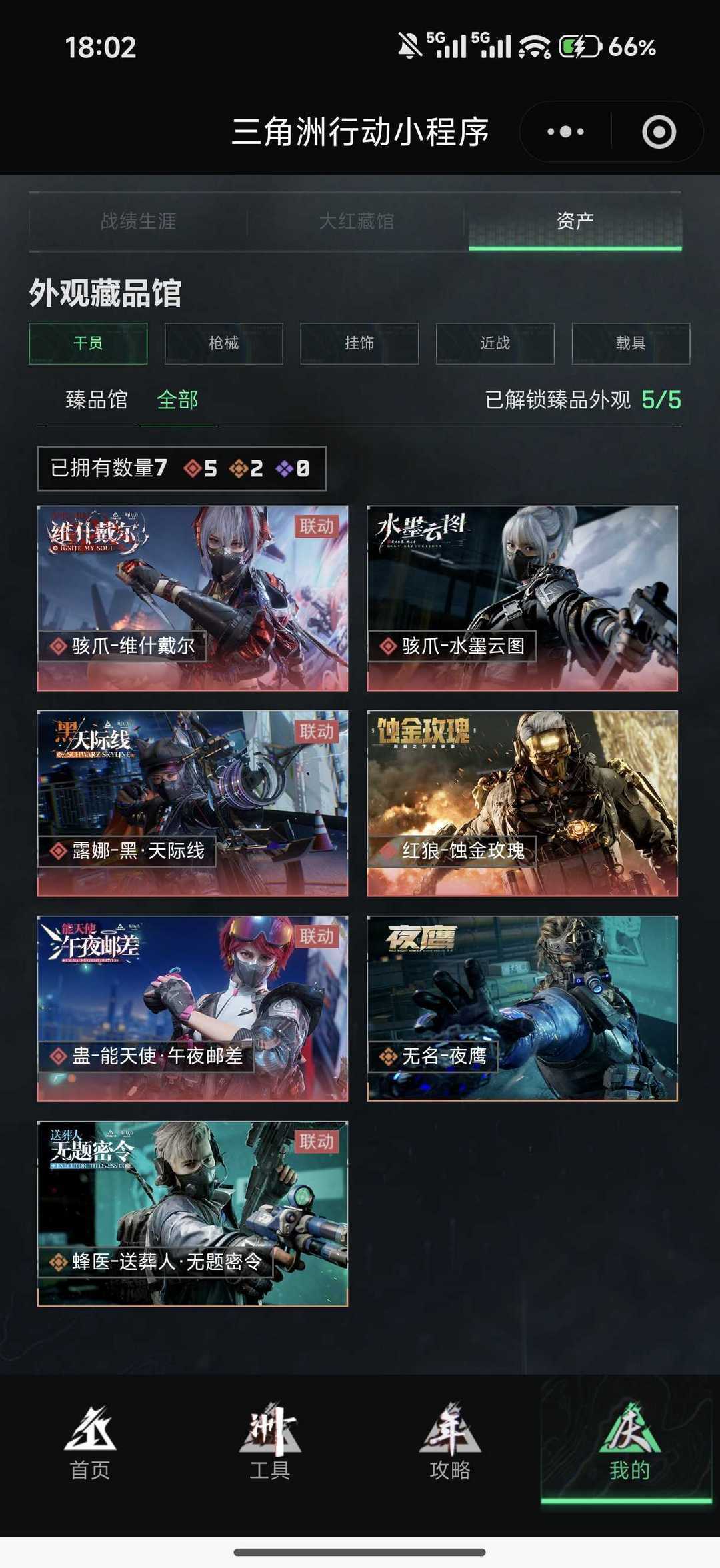Select the 载具 category chip
720x1568 pixels.
point(631,343)
